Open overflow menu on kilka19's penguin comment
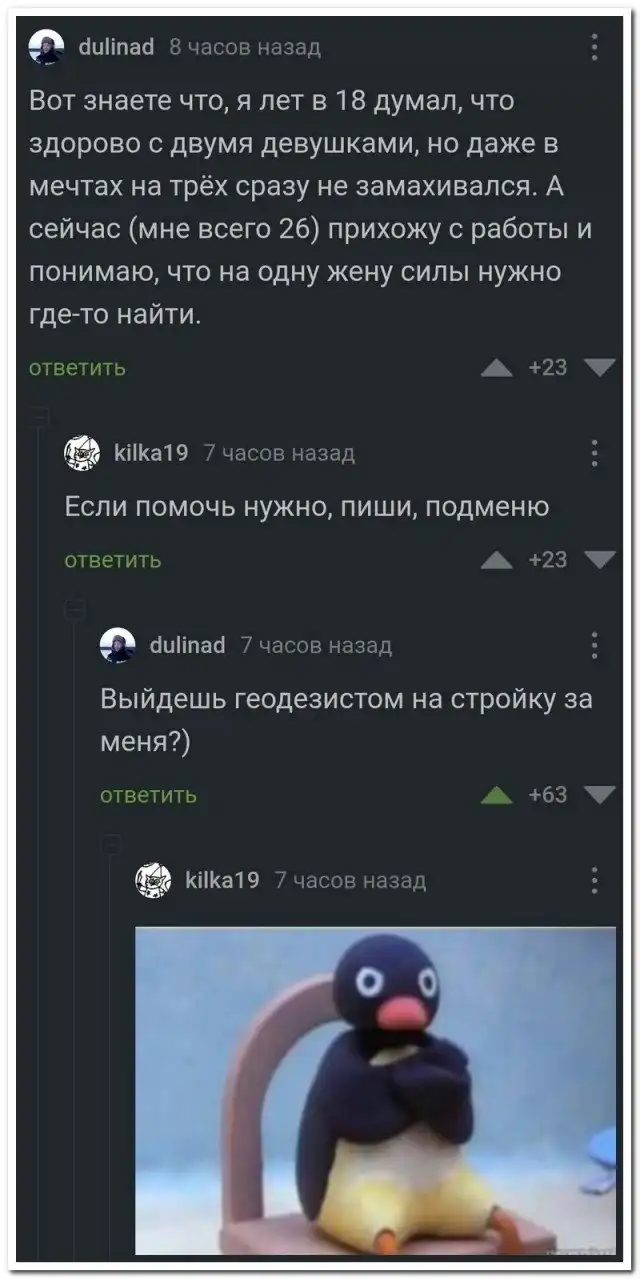The image size is (640, 1279). [594, 881]
